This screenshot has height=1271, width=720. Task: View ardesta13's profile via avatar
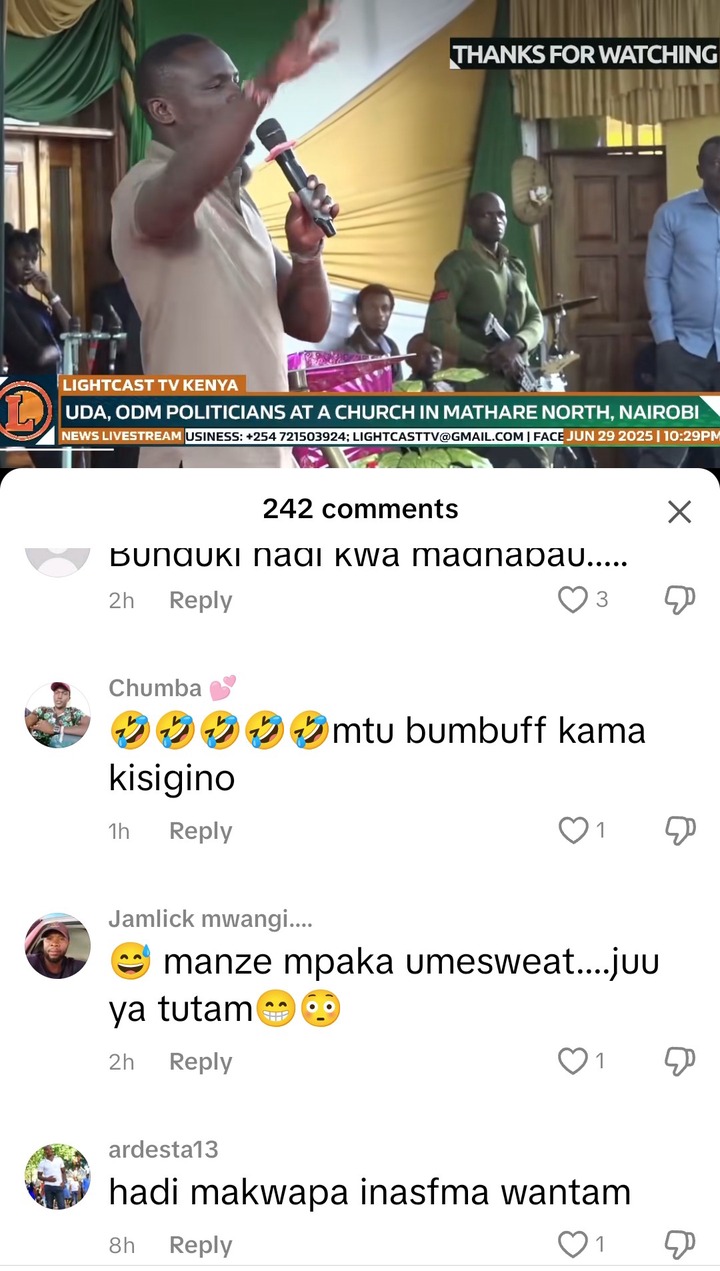tap(57, 1177)
